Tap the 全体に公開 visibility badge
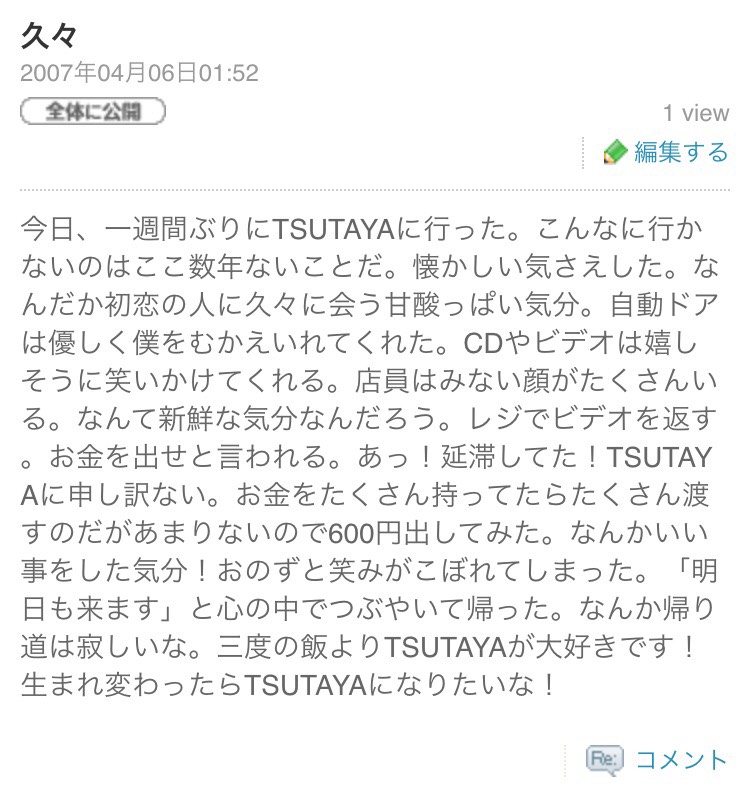 click(x=92, y=111)
